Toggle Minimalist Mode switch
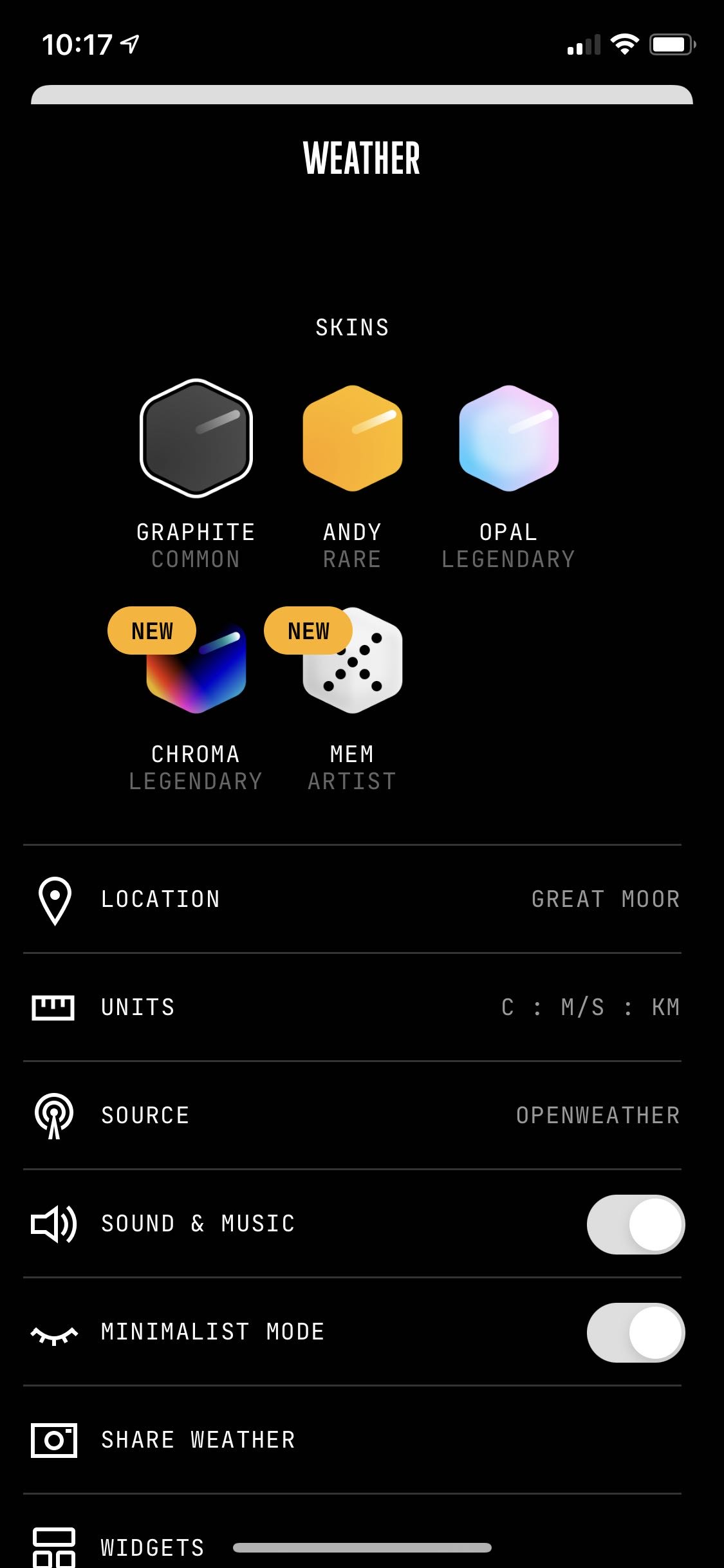 tap(635, 1332)
